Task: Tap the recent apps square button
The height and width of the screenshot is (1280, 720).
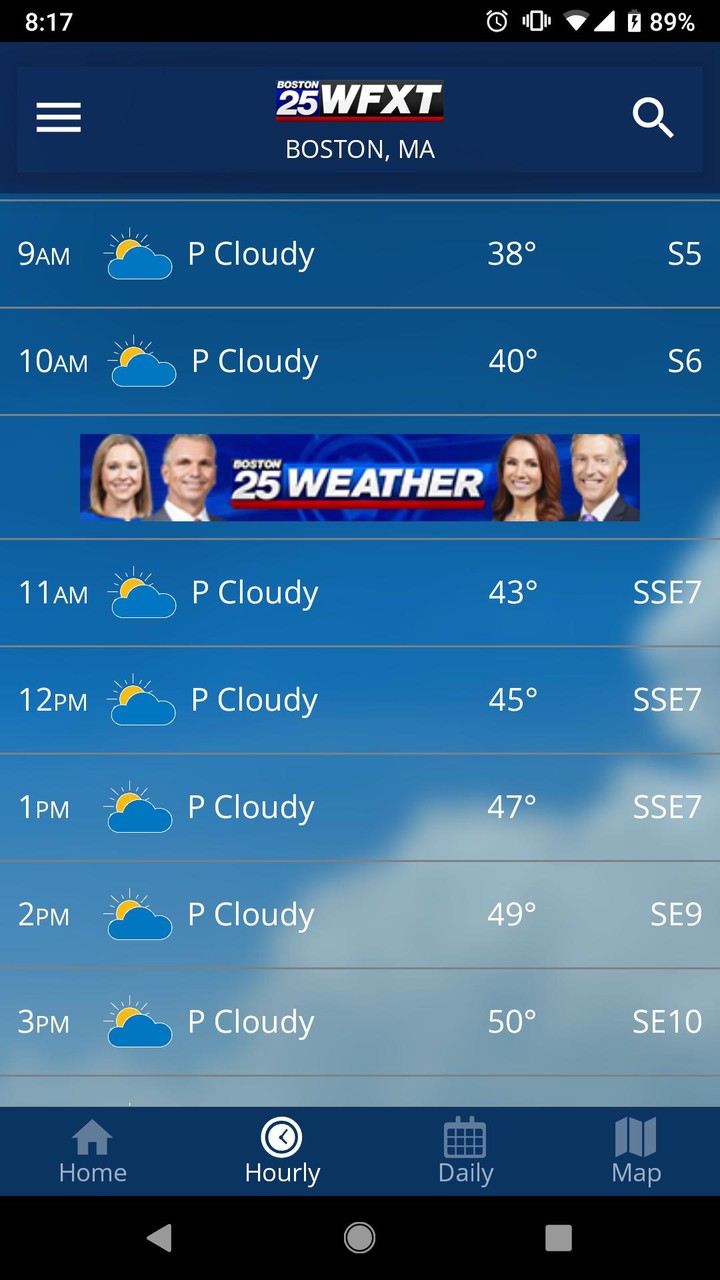Action: 558,1237
